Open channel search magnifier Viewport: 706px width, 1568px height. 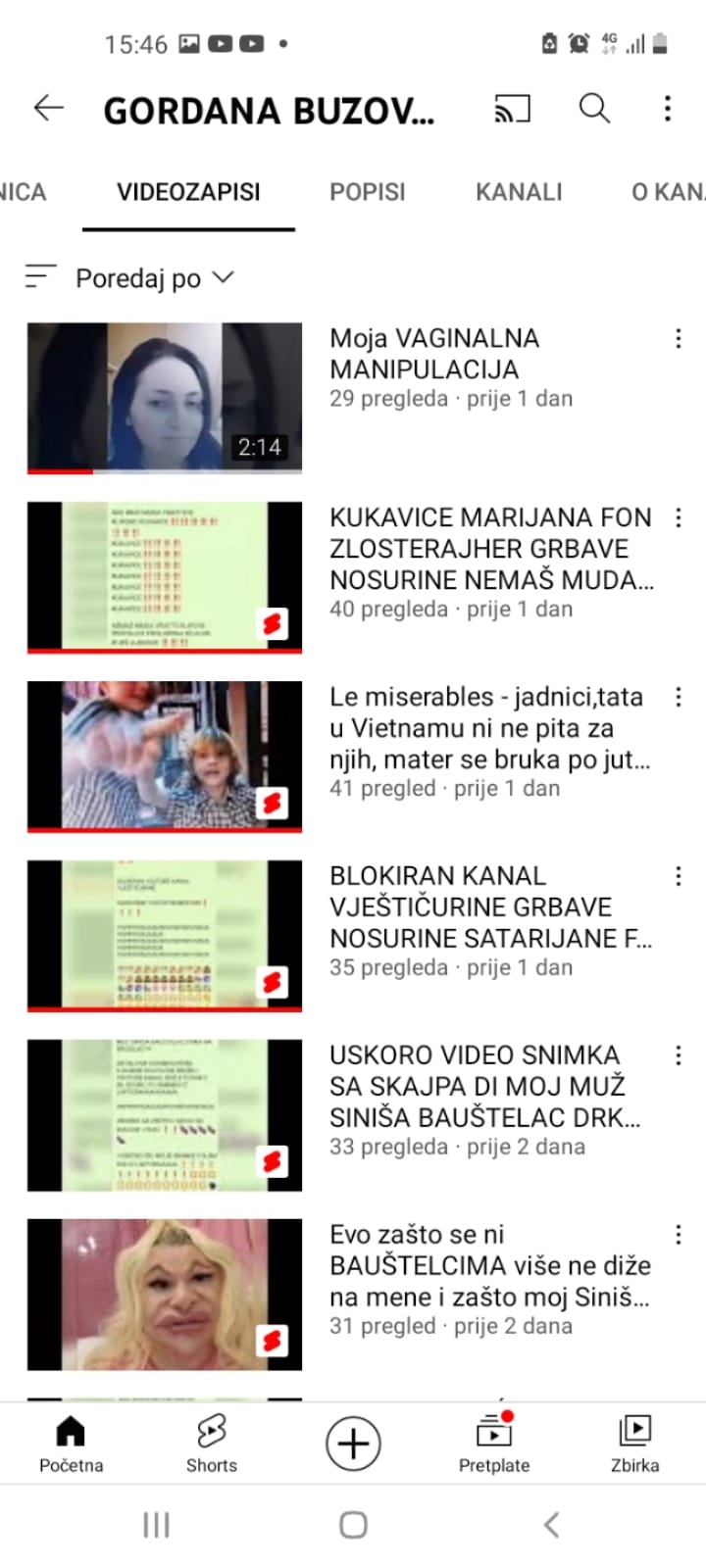pyautogui.click(x=594, y=108)
